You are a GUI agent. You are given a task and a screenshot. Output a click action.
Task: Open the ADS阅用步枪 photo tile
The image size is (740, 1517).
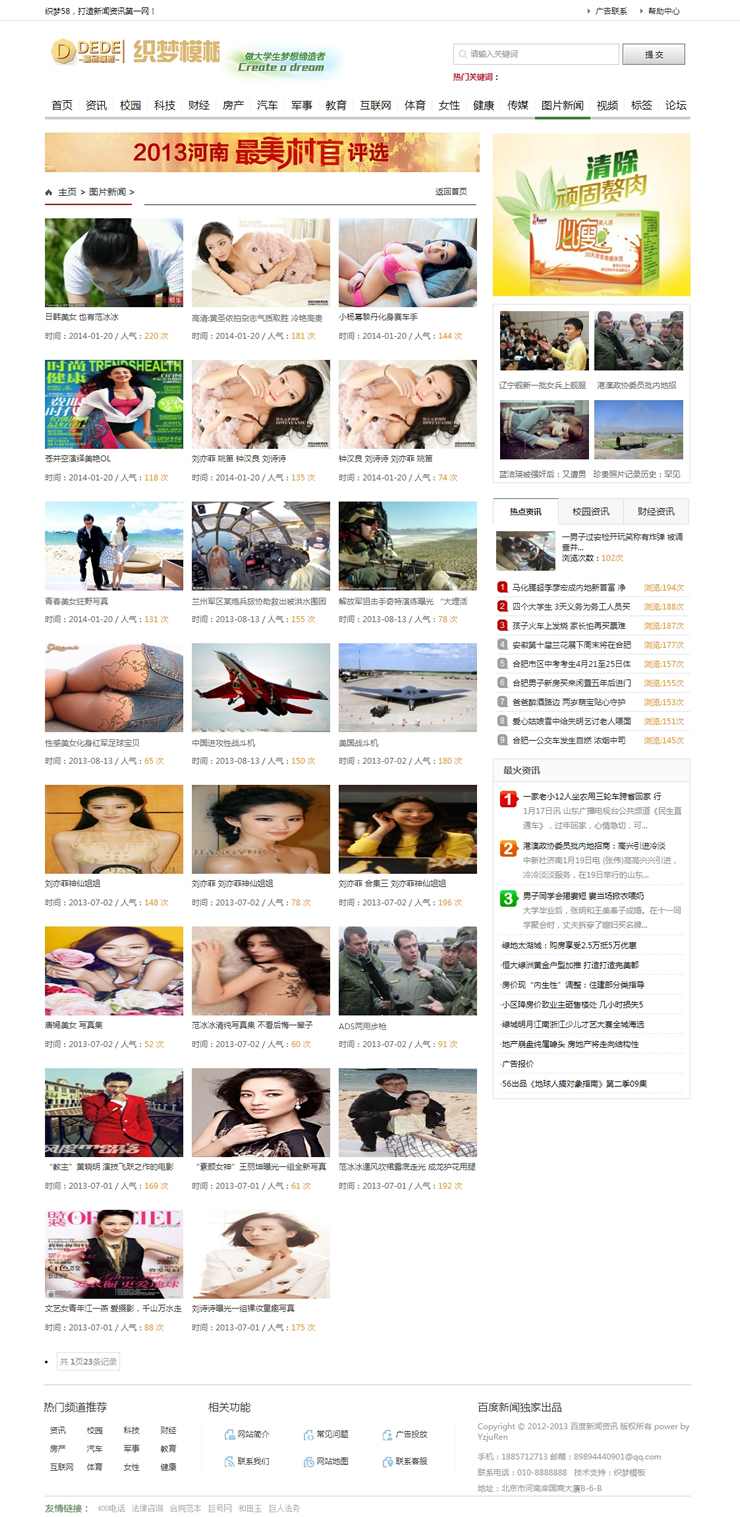407,971
